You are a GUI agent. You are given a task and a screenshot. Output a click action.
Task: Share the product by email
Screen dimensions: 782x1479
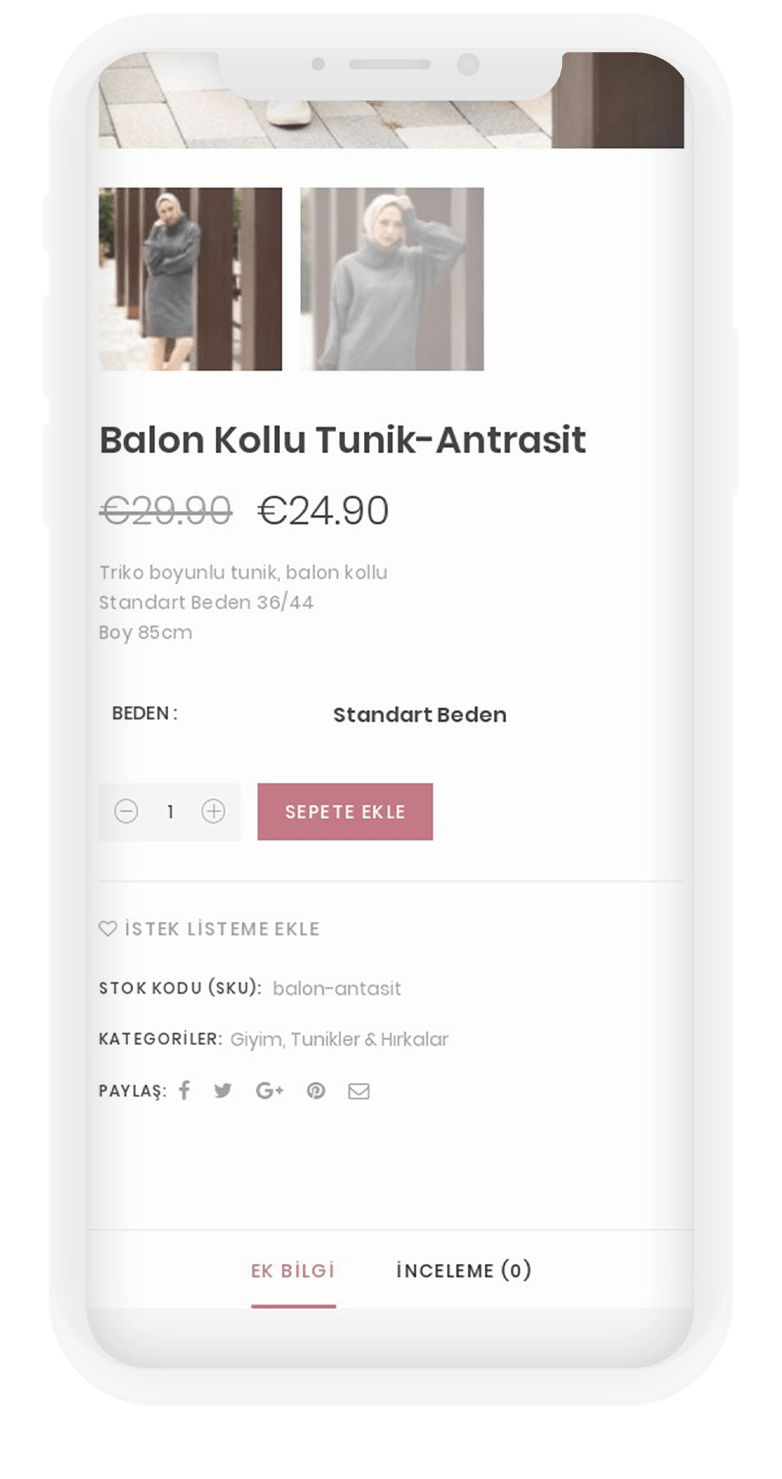(359, 1090)
